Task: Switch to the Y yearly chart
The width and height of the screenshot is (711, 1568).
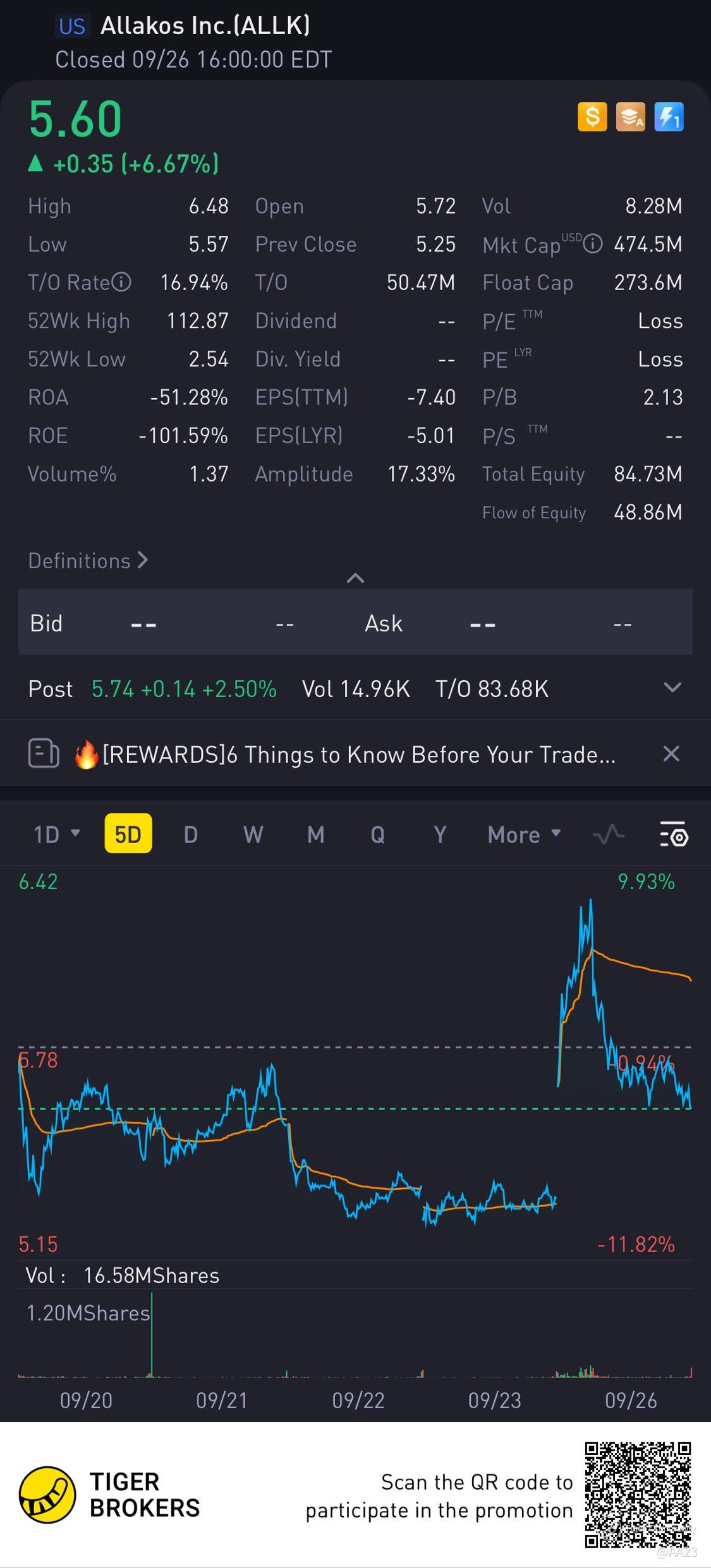Action: 440,834
